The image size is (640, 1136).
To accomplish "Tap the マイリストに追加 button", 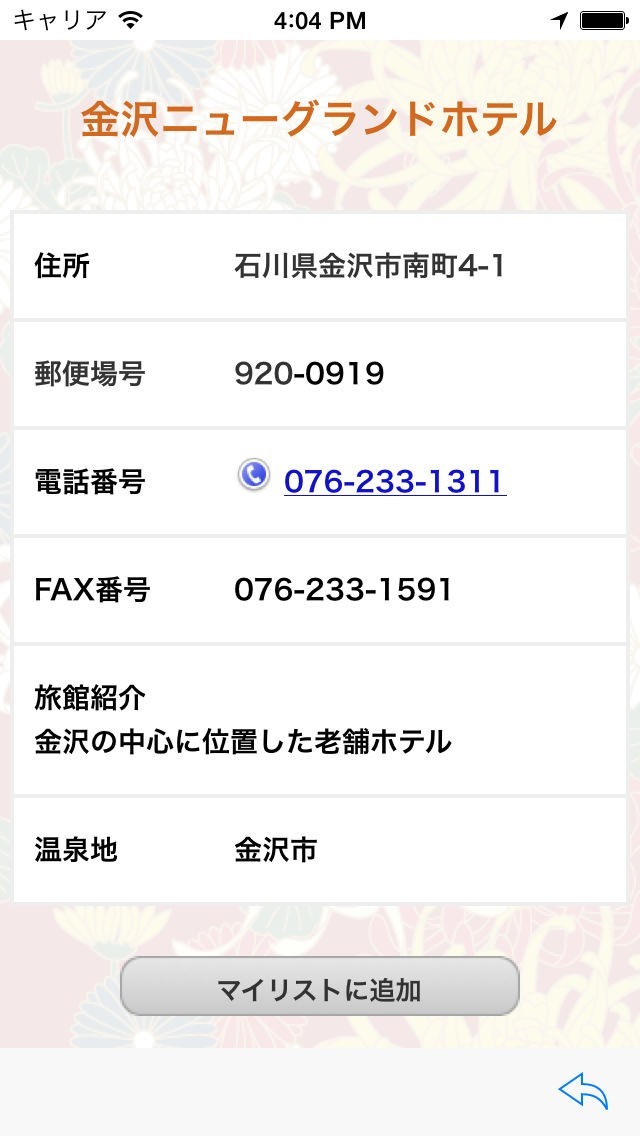I will tap(319, 988).
